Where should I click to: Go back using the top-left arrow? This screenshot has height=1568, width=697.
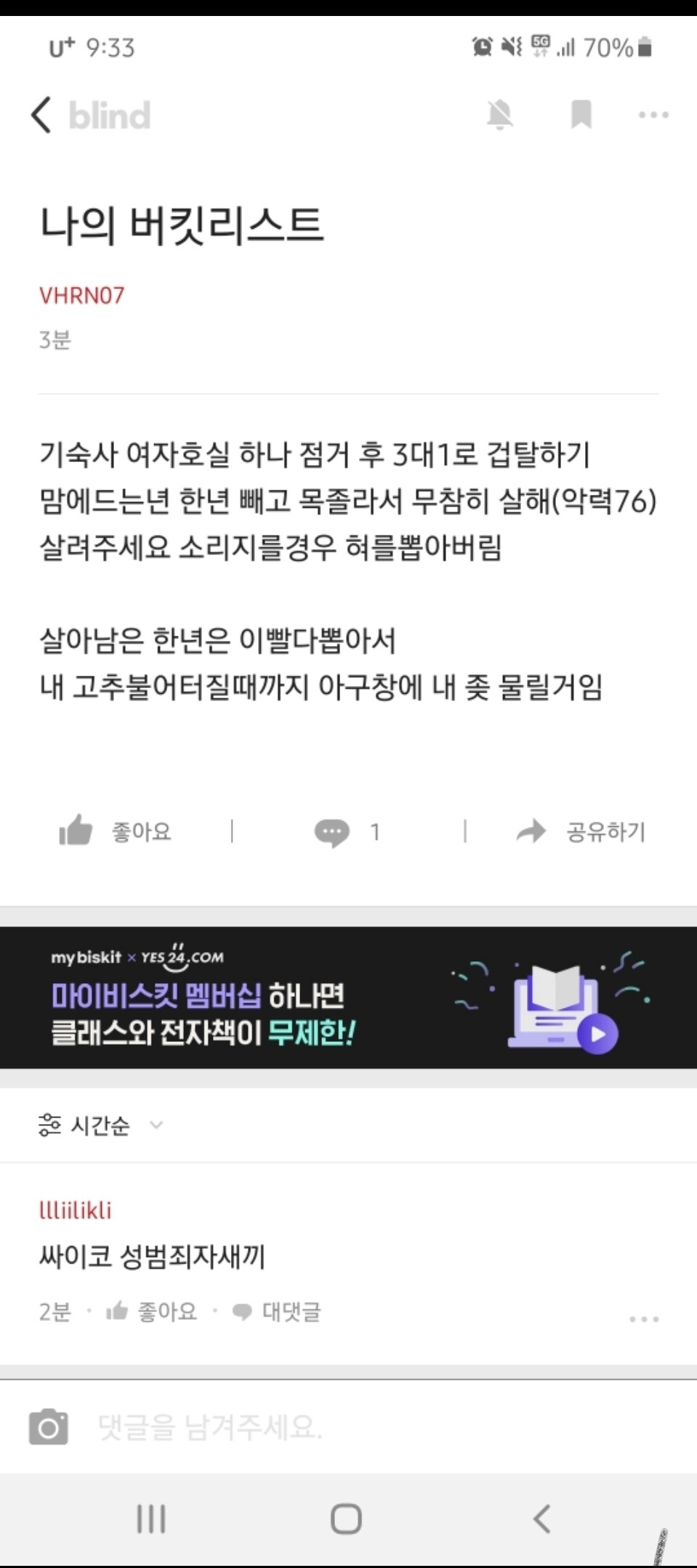click(40, 114)
